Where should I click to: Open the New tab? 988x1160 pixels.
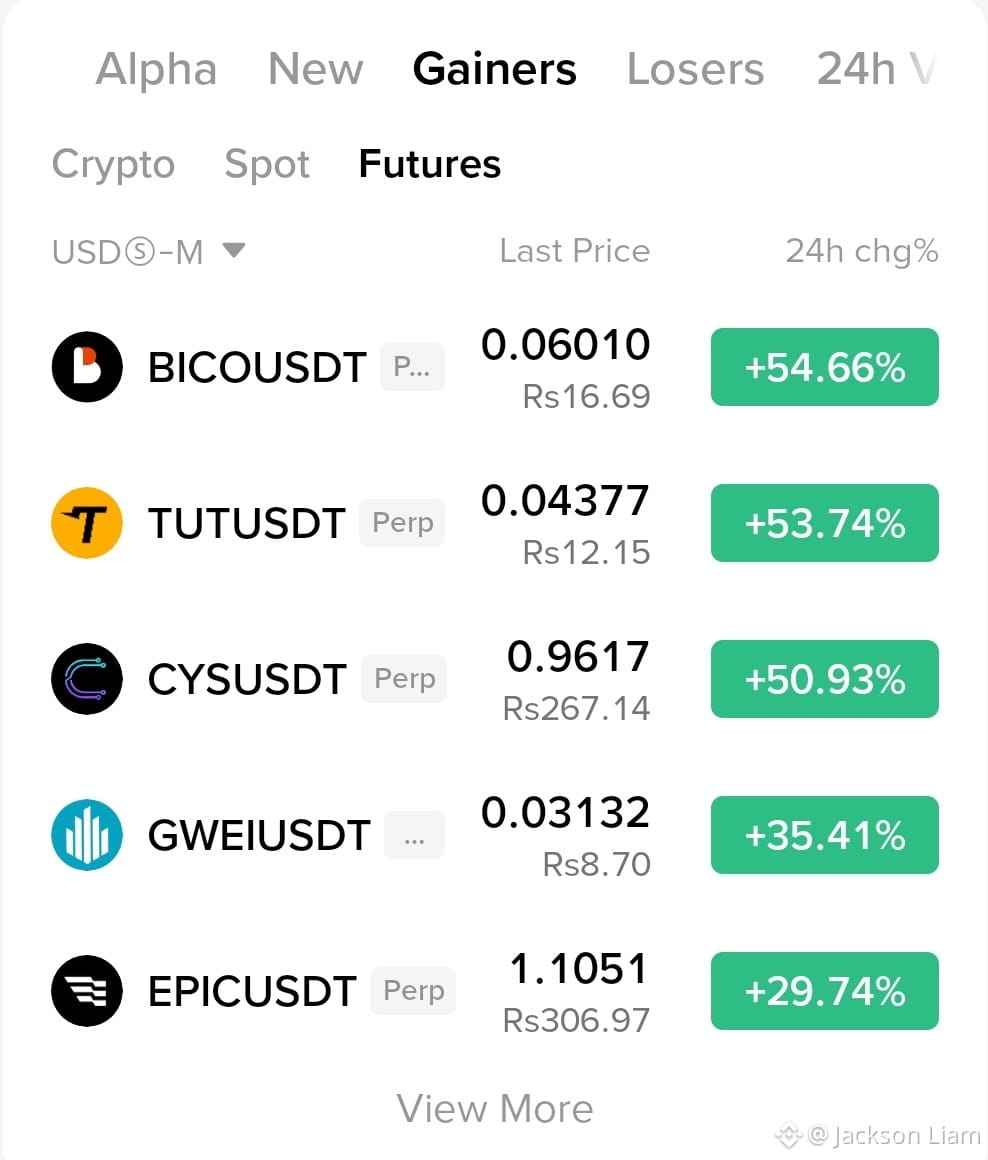coord(316,70)
